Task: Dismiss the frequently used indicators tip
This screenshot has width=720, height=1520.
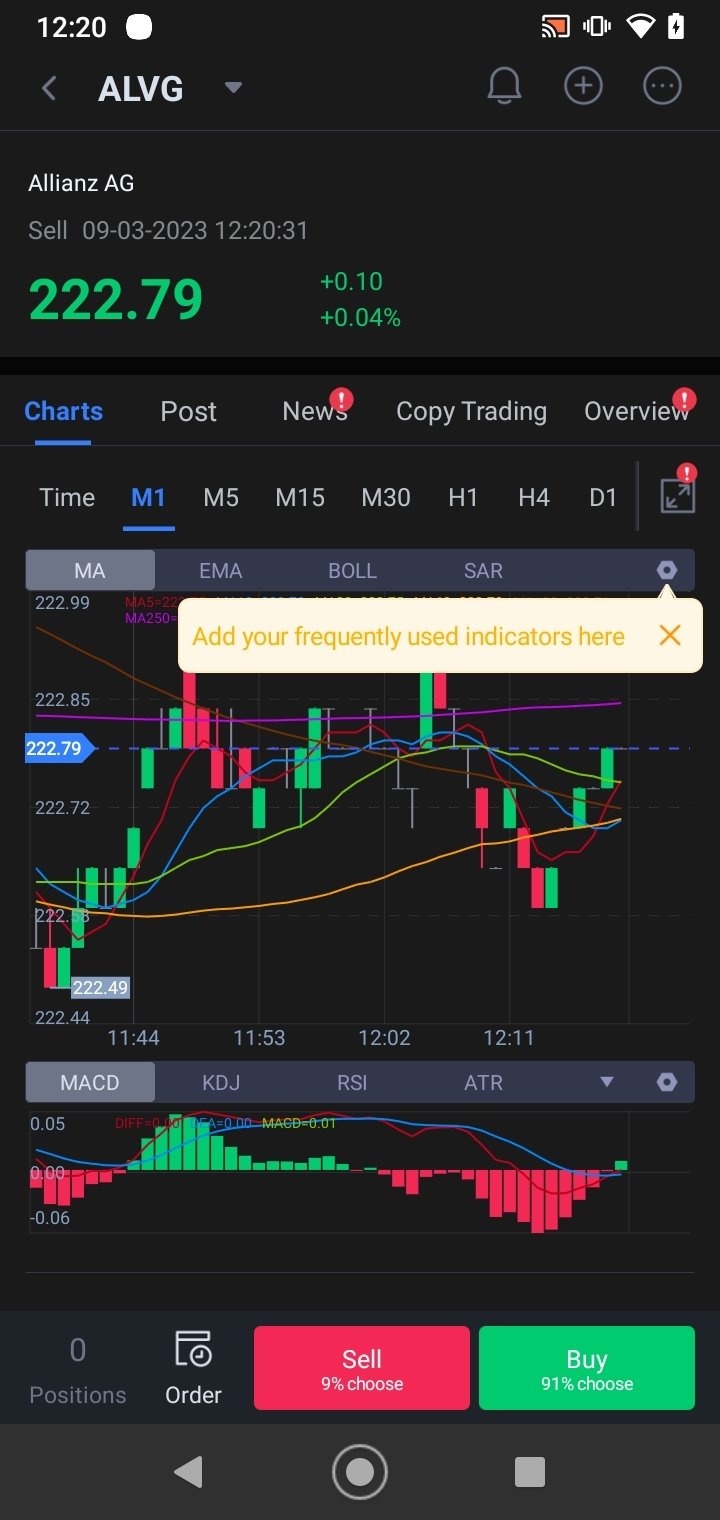Action: 670,635
